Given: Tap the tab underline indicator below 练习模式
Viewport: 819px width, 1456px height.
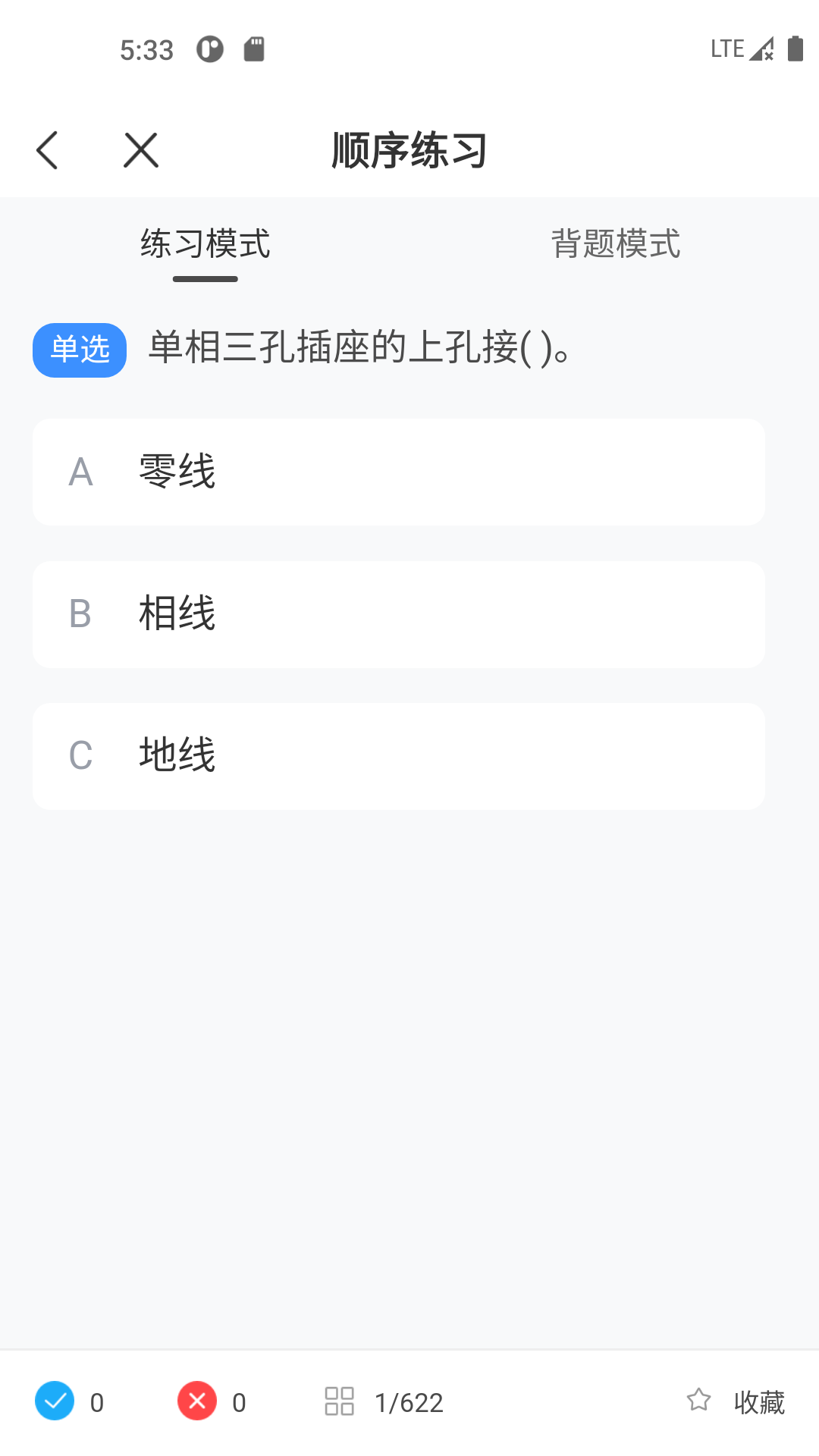Looking at the screenshot, I should 205,279.
